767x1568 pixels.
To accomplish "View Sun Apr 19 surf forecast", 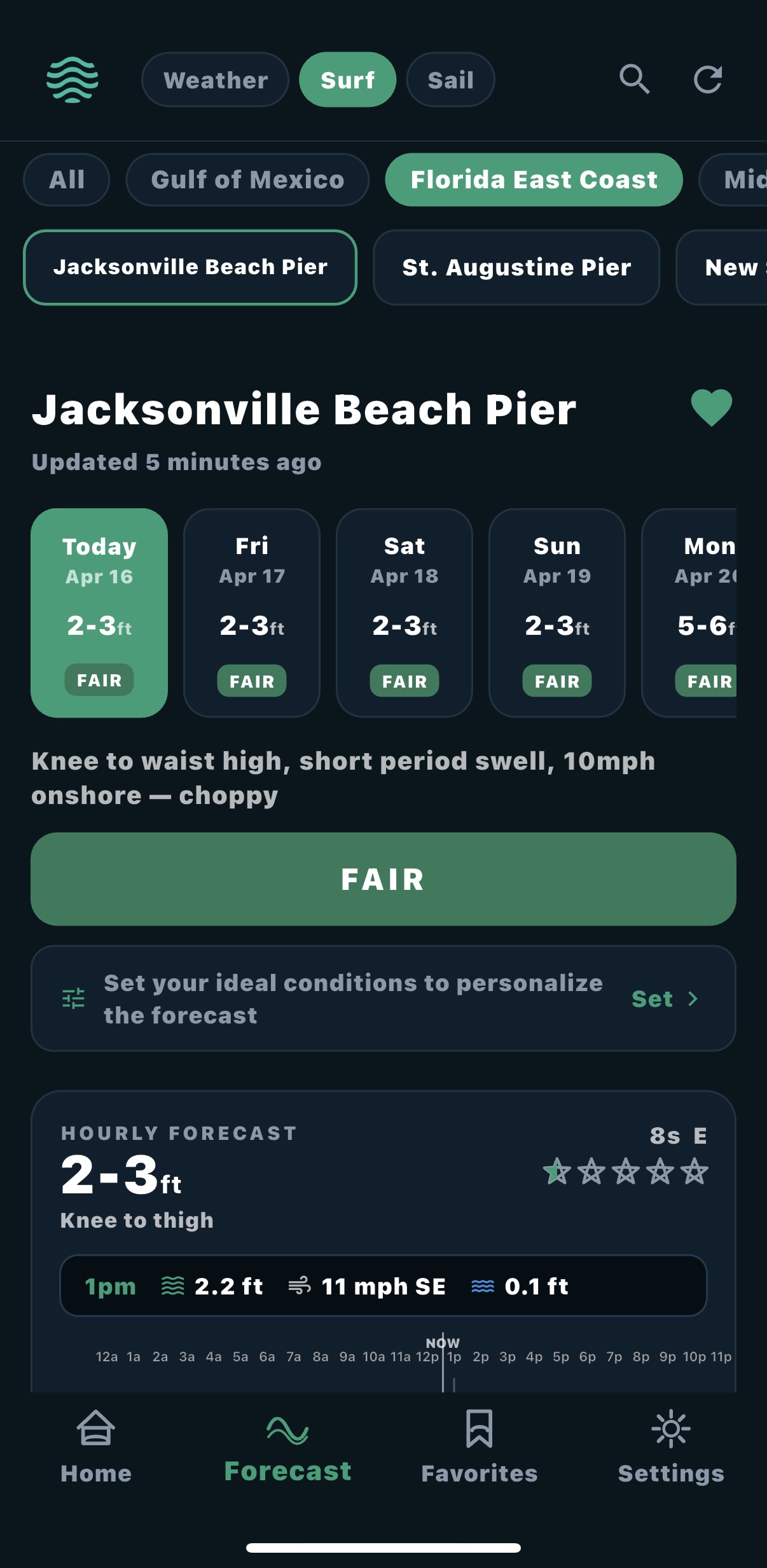I will pyautogui.click(x=557, y=613).
